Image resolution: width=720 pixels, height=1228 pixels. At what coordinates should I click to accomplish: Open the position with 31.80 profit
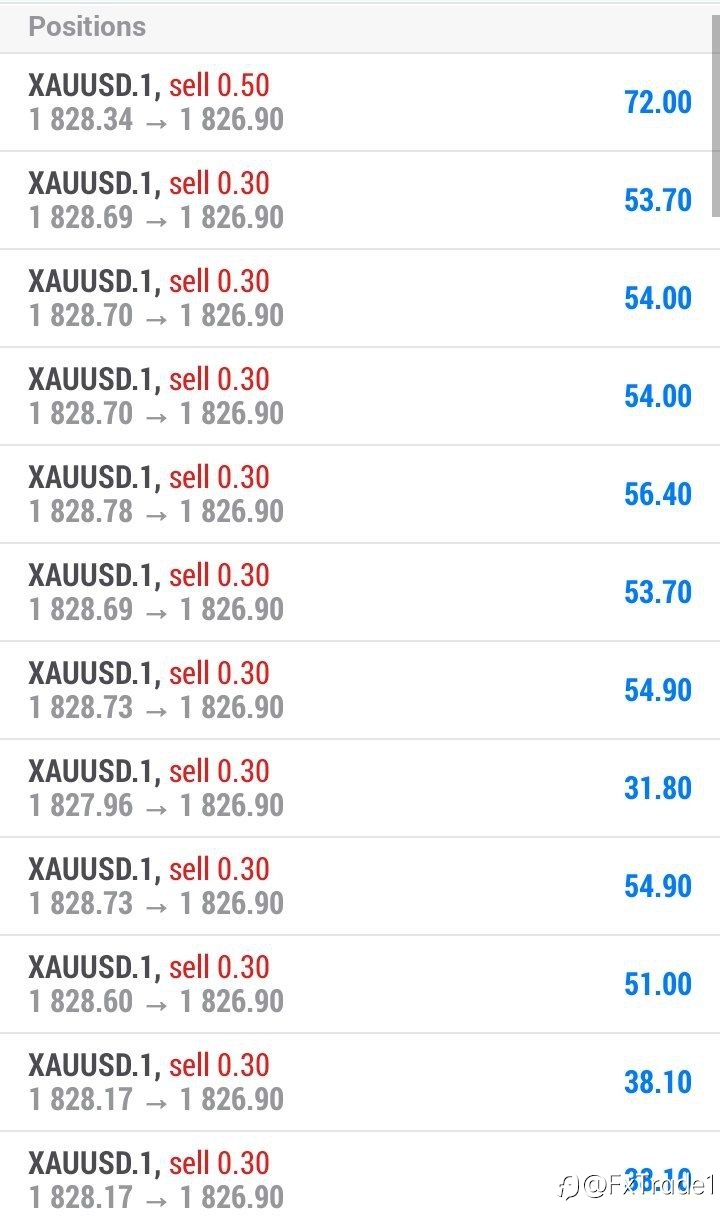click(x=360, y=789)
